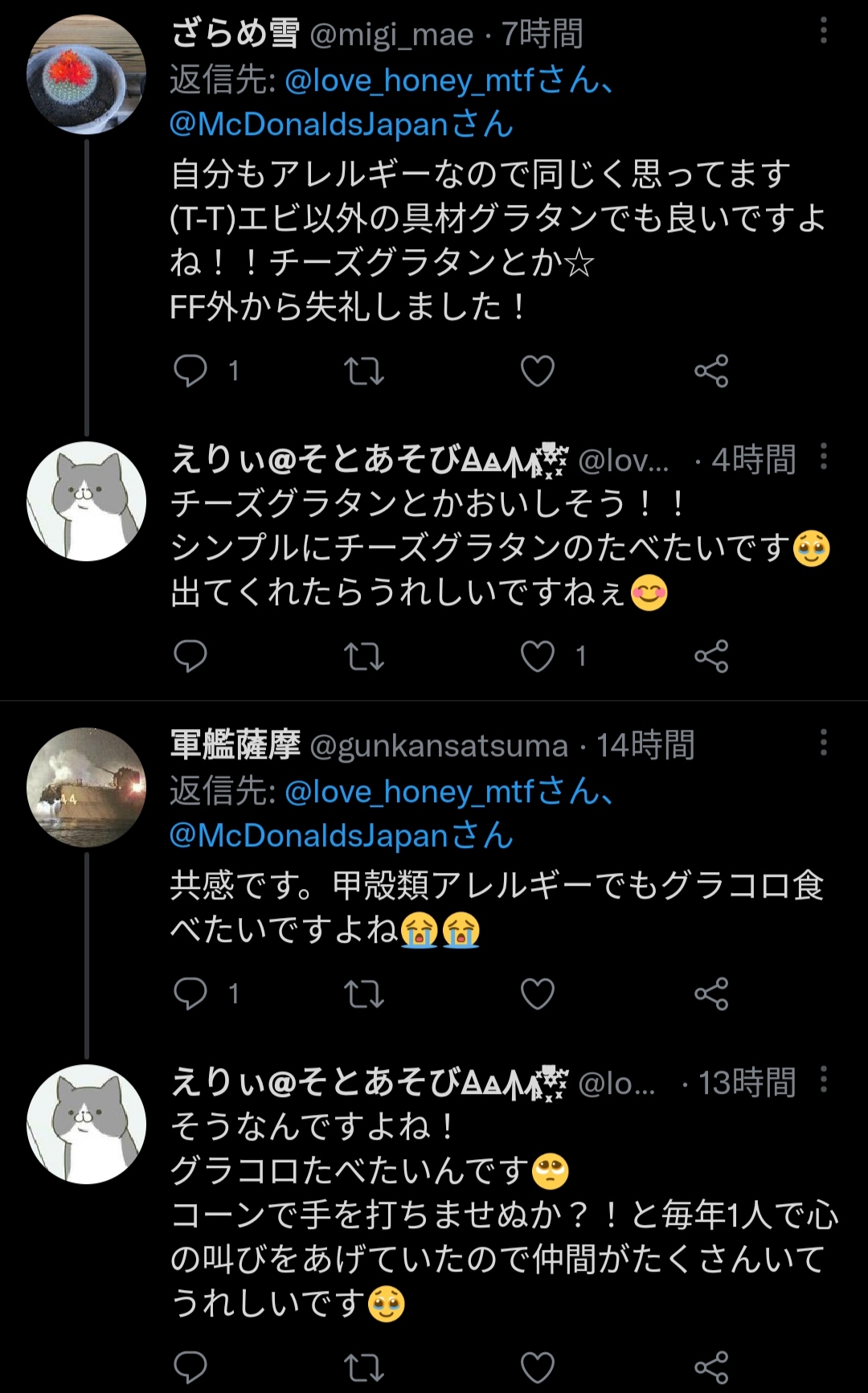The image size is (868, 1393).
Task: Open overflow menu on ざらめ雪's tweet
Action: tap(823, 31)
